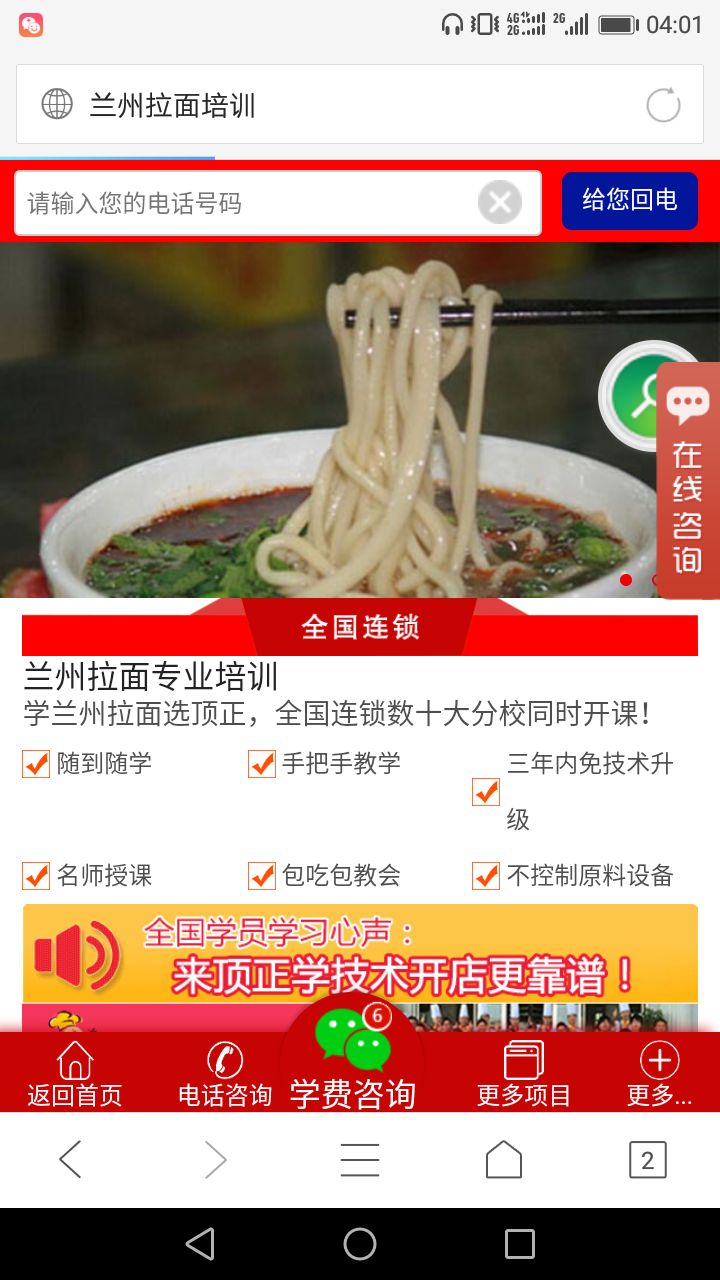This screenshot has width=720, height=1280.
Task: Go to 返回首页 in the bottom bar
Action: point(75,1074)
